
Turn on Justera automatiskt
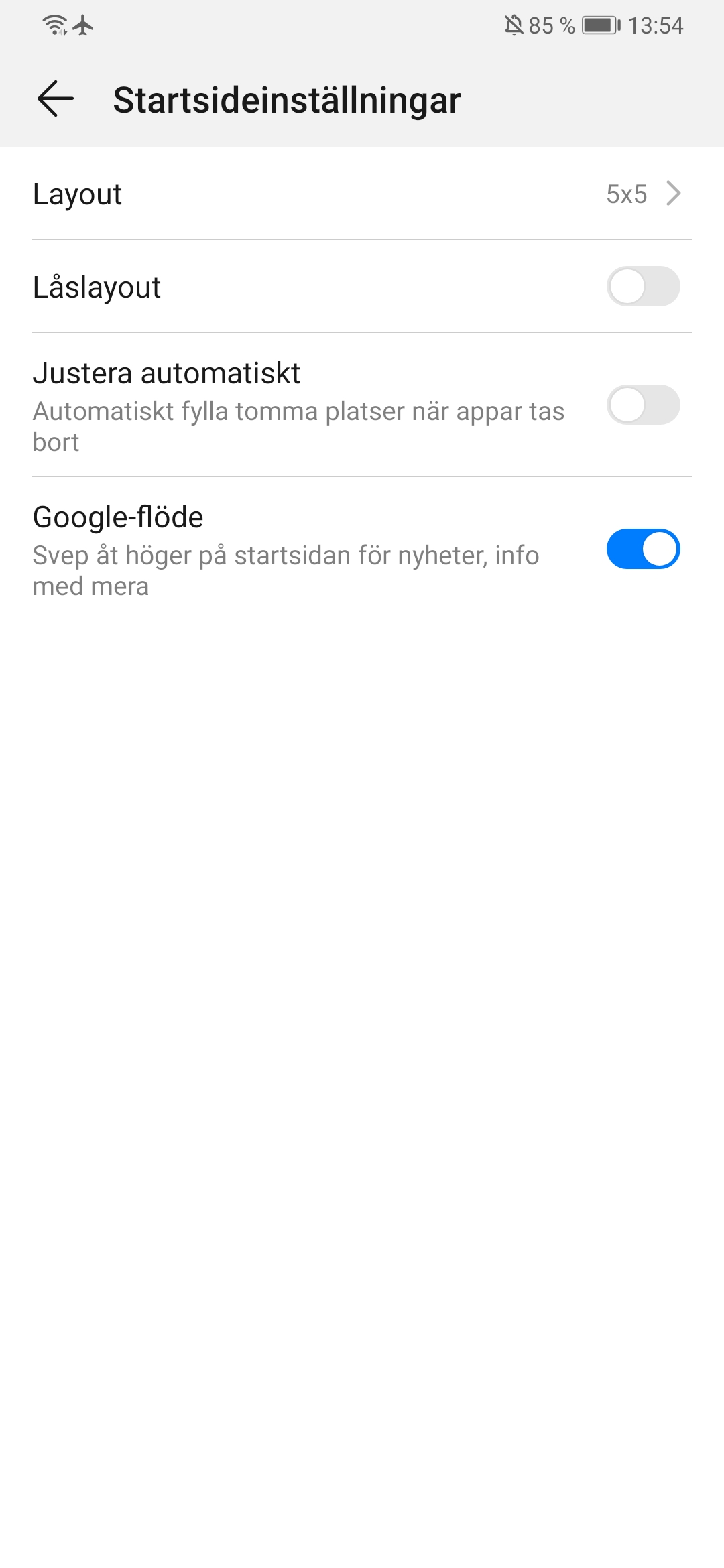(x=643, y=405)
